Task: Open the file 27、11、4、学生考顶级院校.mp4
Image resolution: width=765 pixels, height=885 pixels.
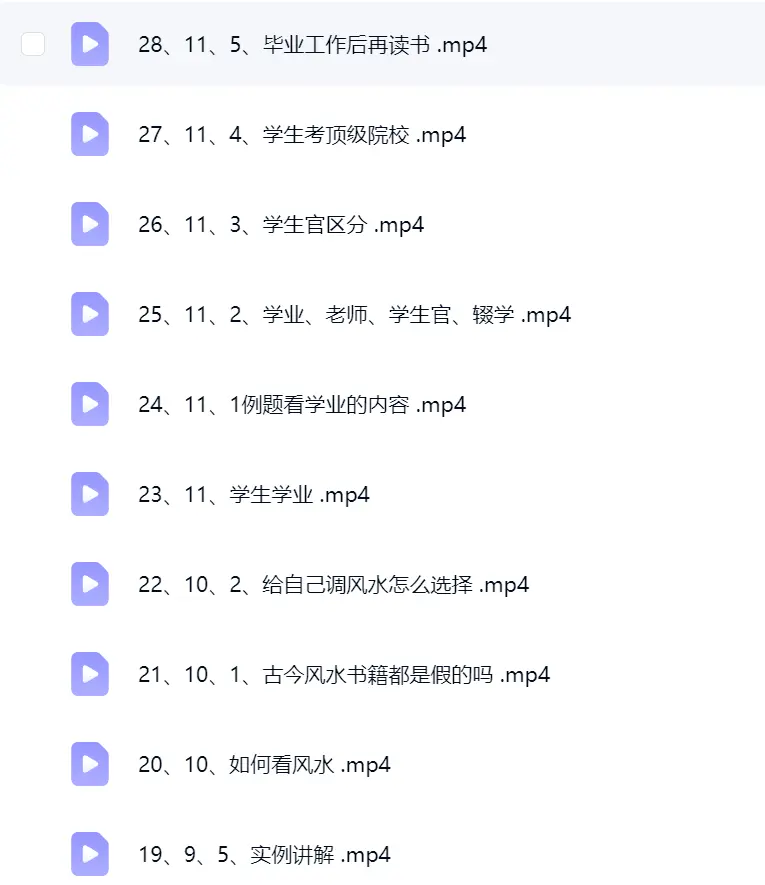Action: tap(302, 135)
